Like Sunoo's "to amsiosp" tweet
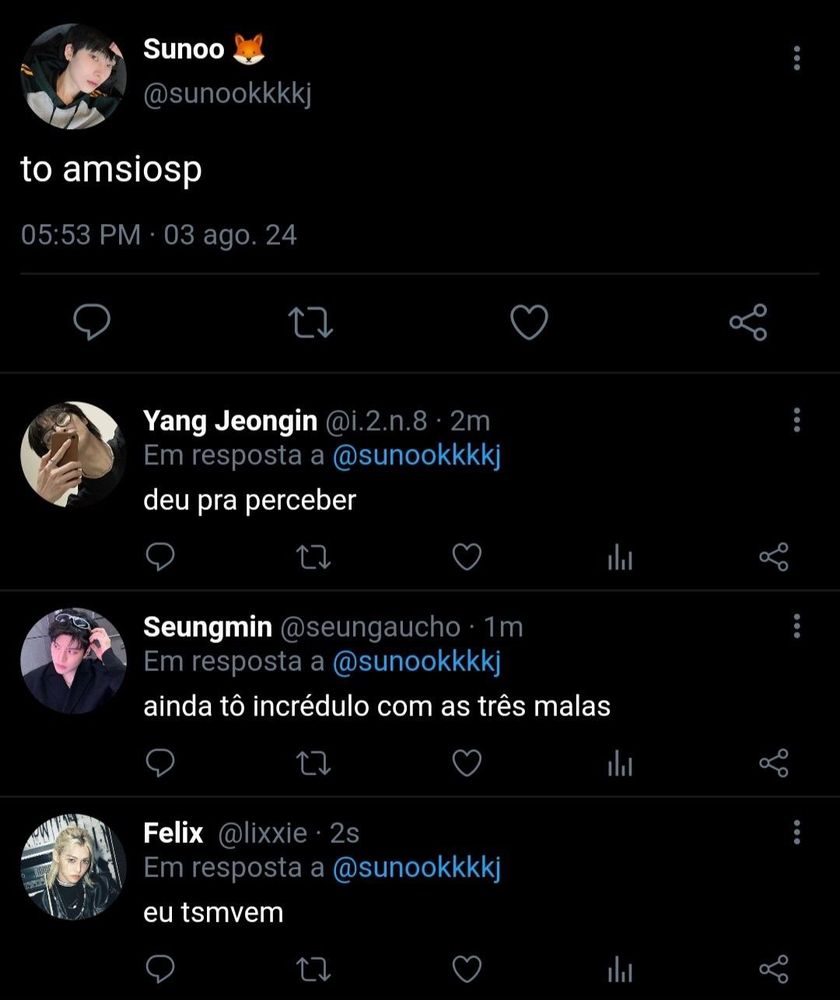Screen dimensions: 840x1000 pos(529,322)
